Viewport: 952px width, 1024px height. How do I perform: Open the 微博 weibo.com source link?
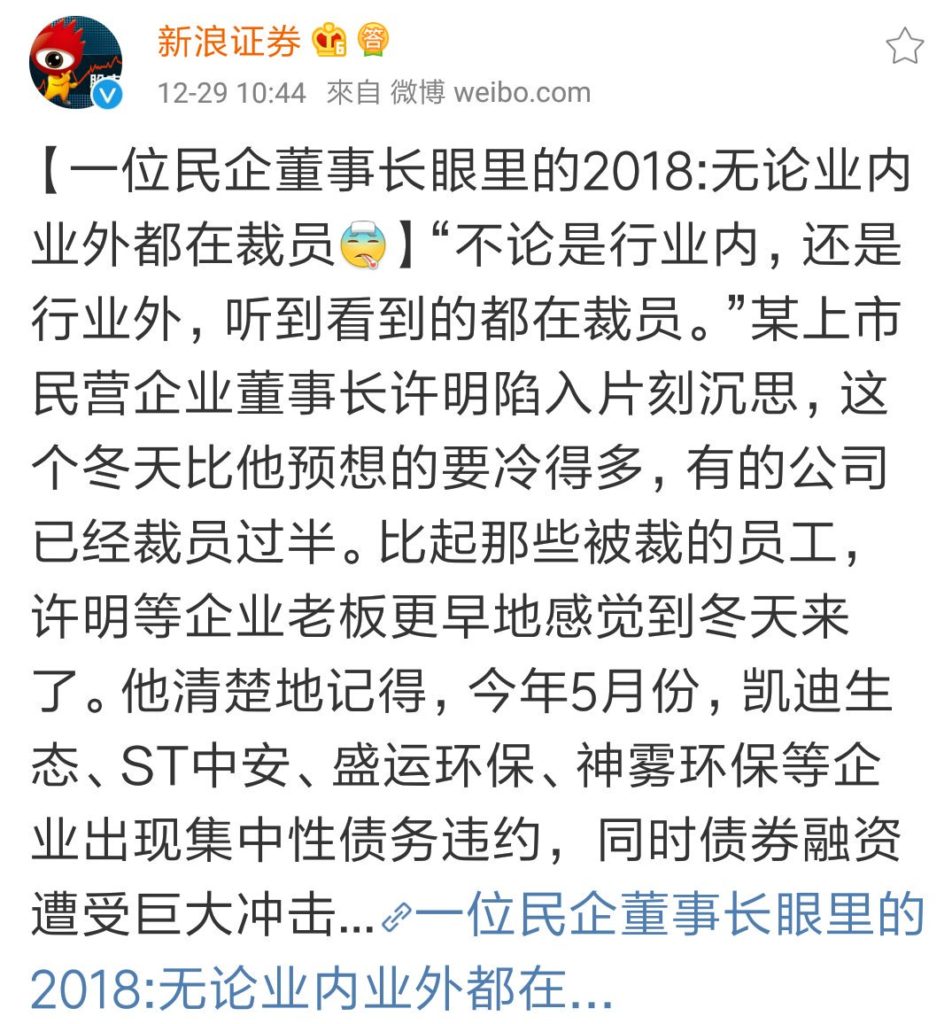pos(490,93)
